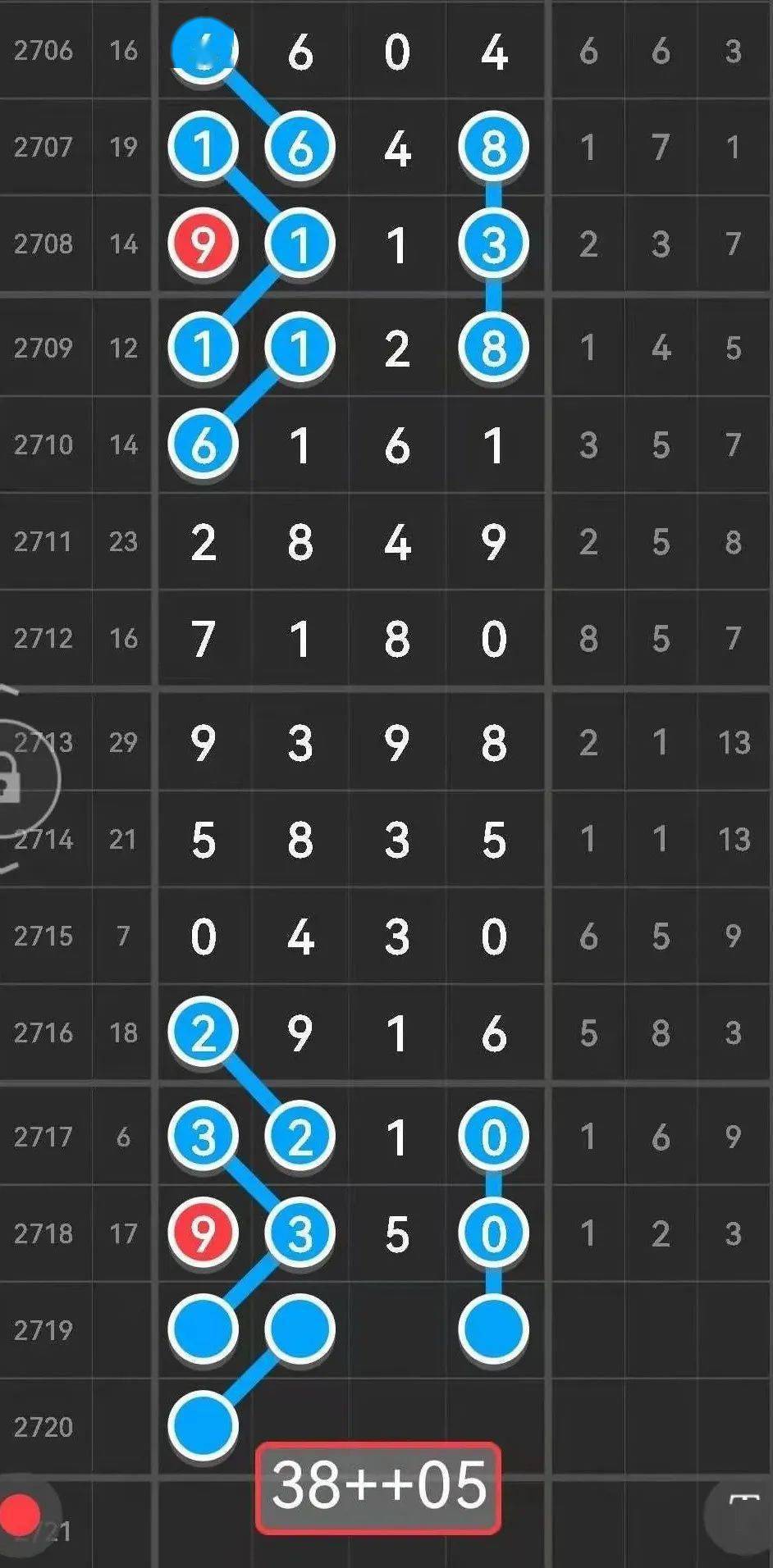Viewport: 773px width, 1568px height.
Task: Select the red color dot button
Action: pyautogui.click(x=21, y=1513)
